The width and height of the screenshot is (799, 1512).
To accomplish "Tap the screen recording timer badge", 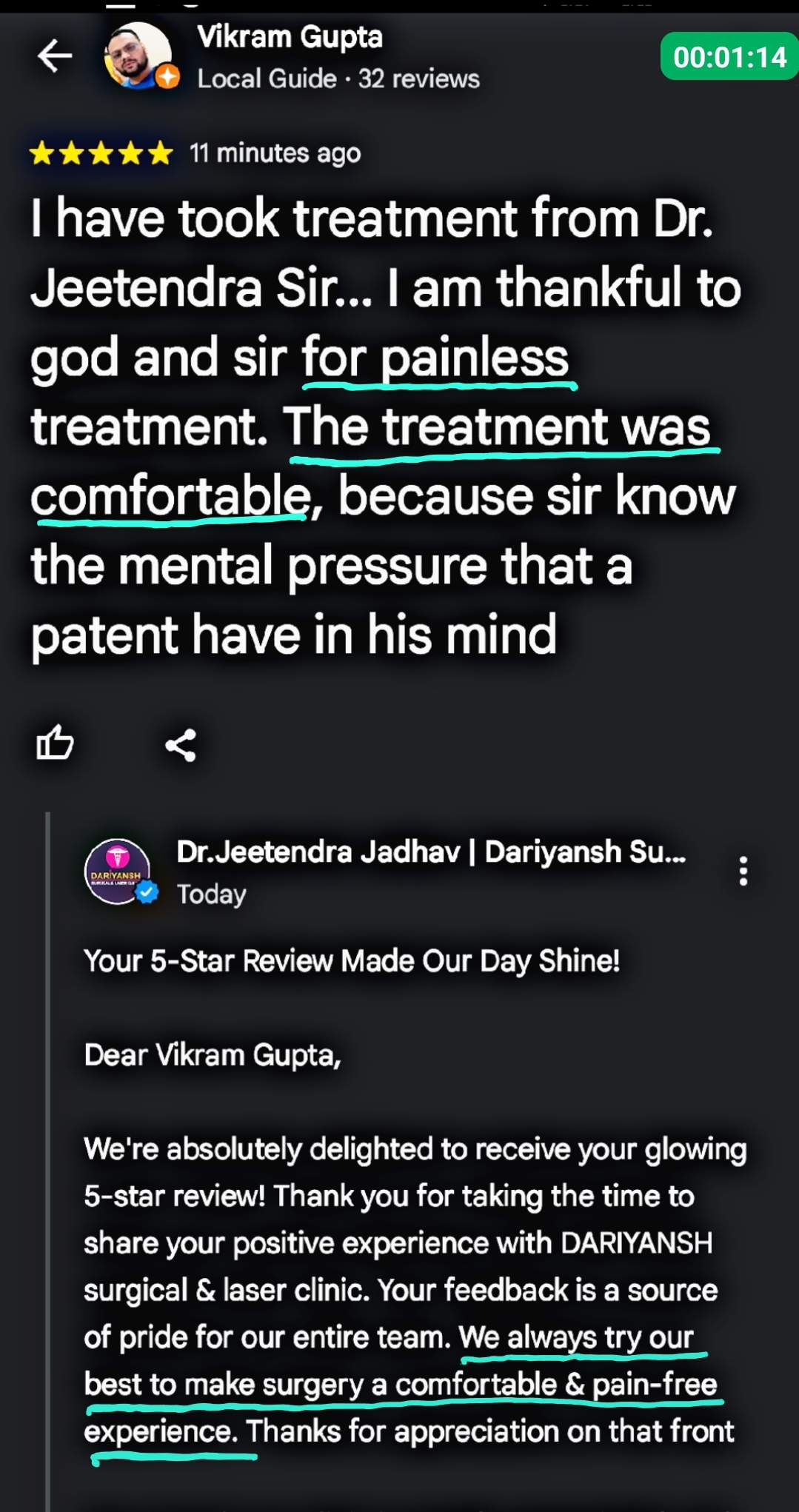I will (x=729, y=56).
